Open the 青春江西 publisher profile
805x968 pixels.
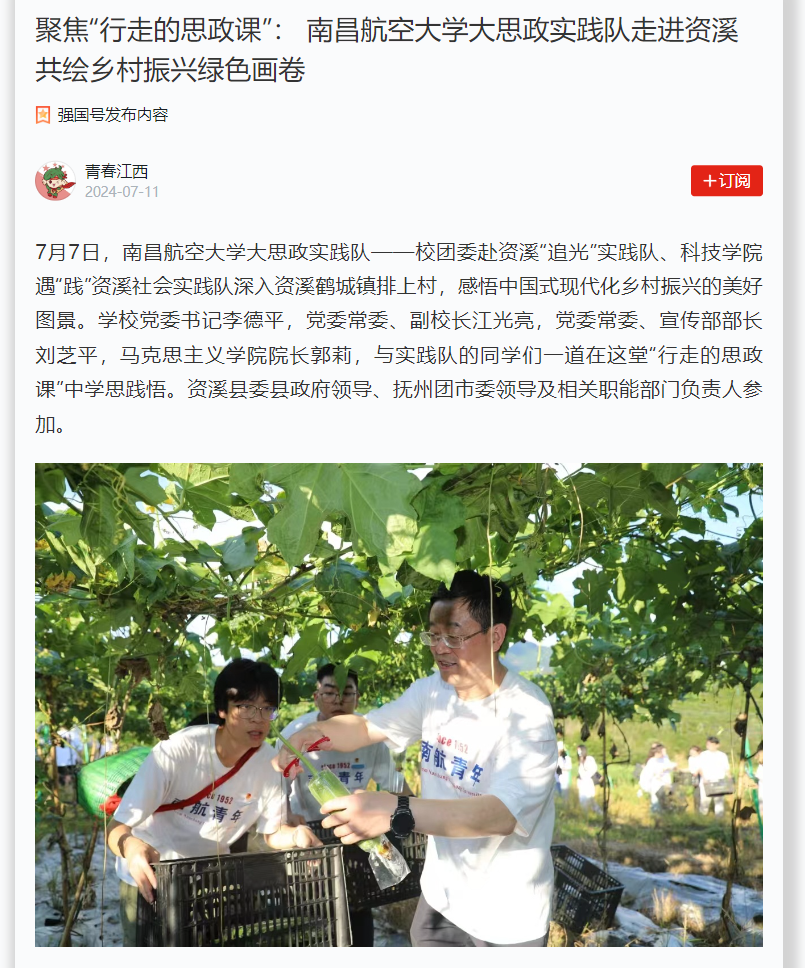point(116,171)
